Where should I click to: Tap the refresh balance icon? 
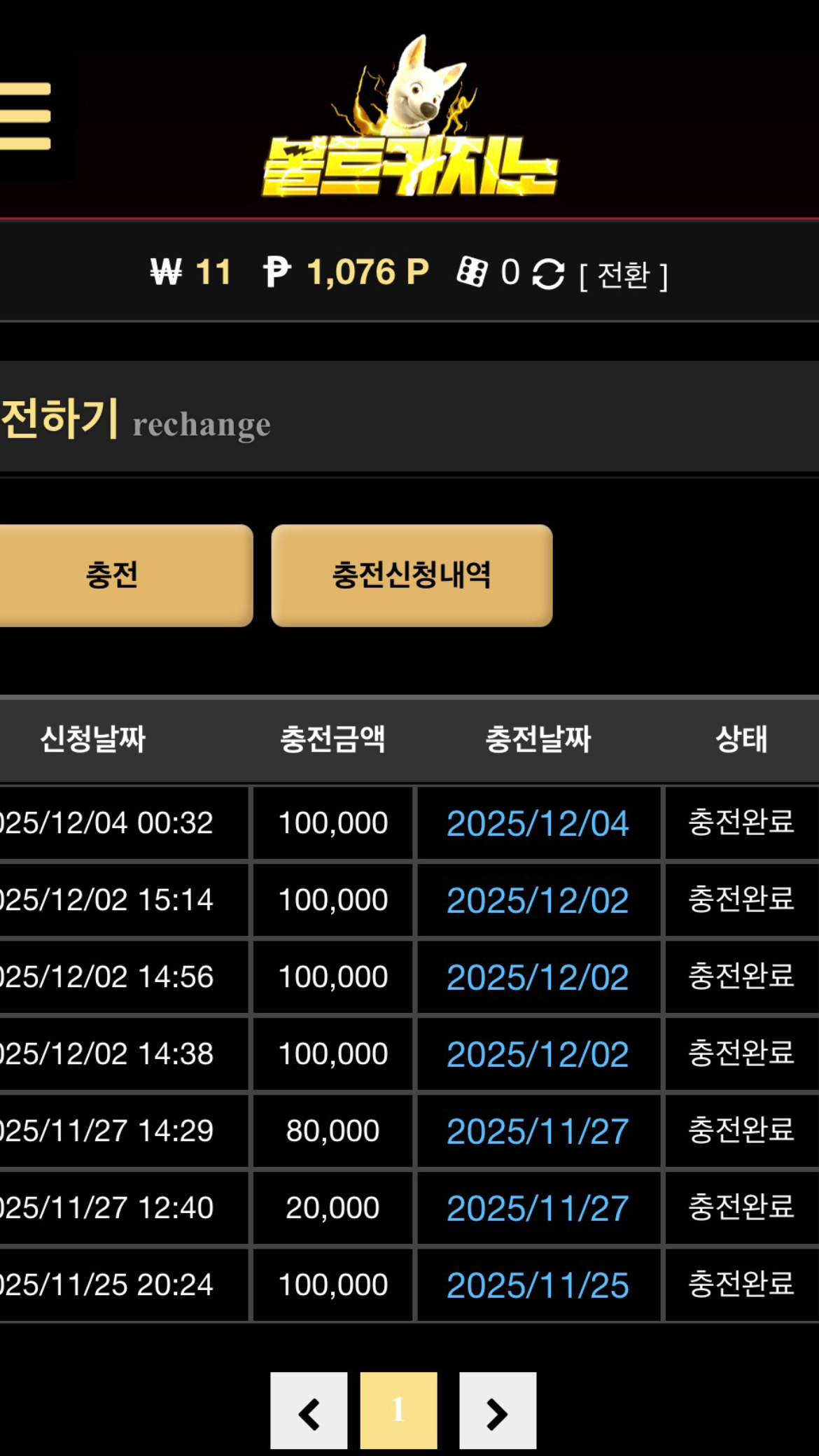(548, 274)
